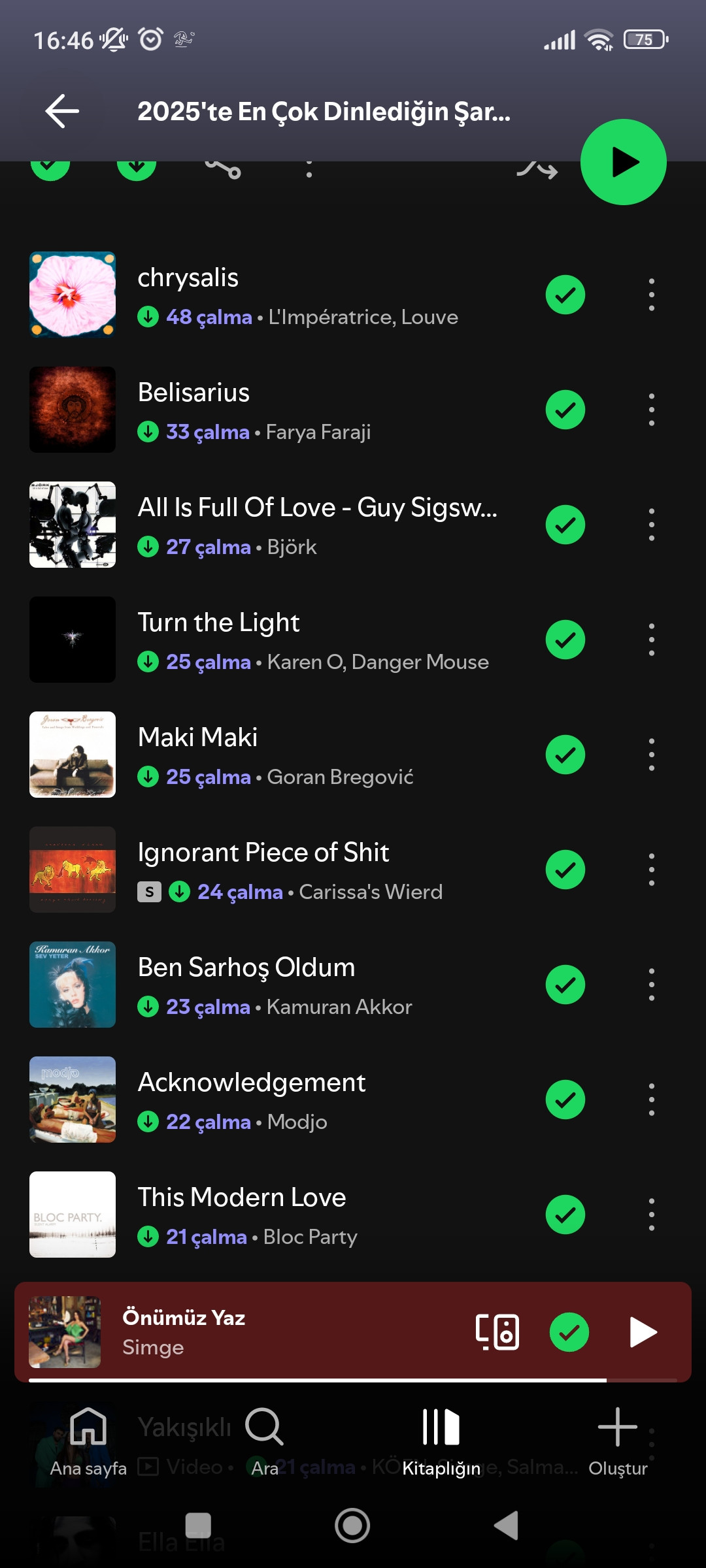The height and width of the screenshot is (1568, 706).
Task: Open the device connect picker
Action: tap(497, 1332)
